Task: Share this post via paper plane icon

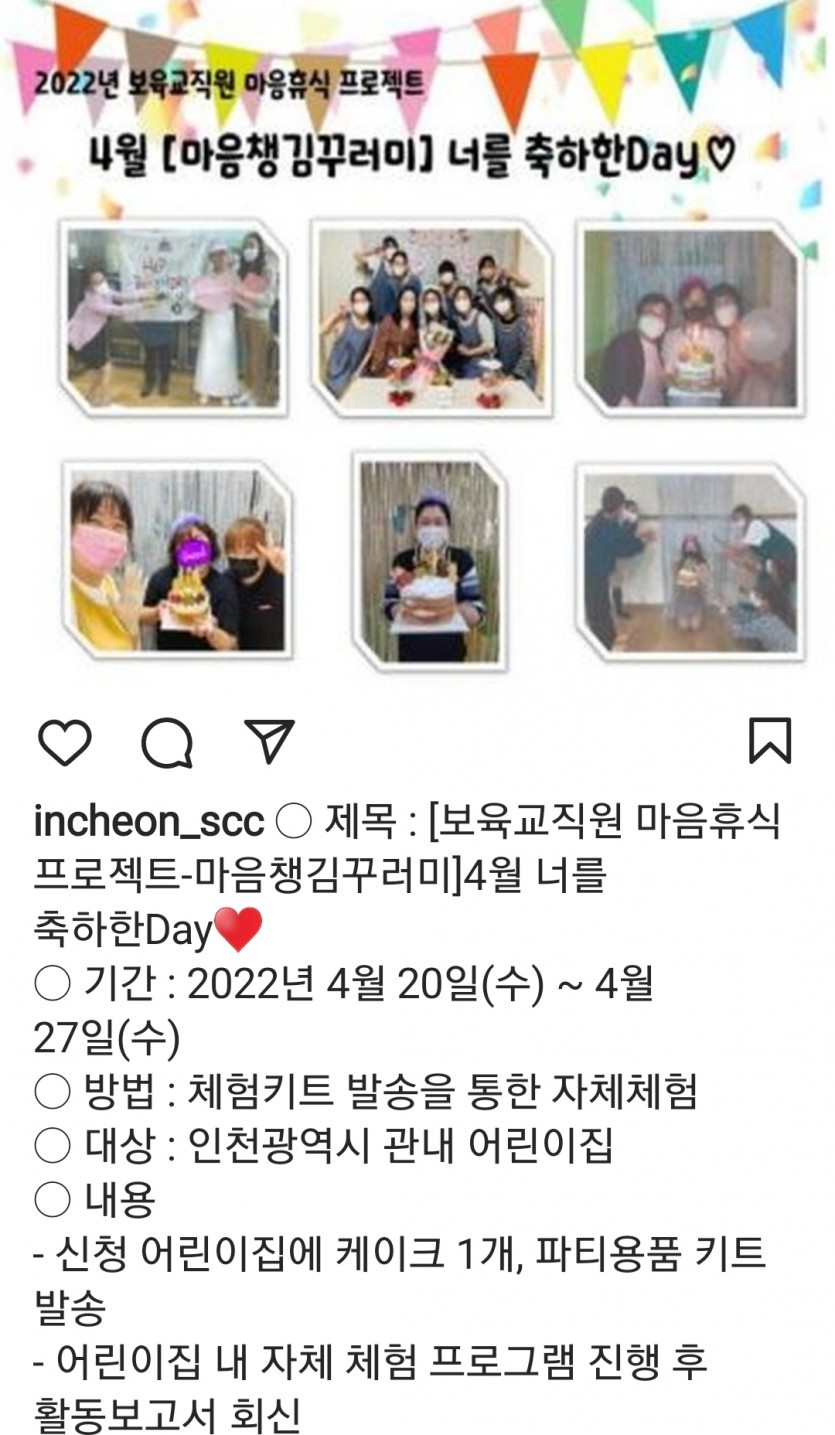Action: pyautogui.click(x=269, y=741)
